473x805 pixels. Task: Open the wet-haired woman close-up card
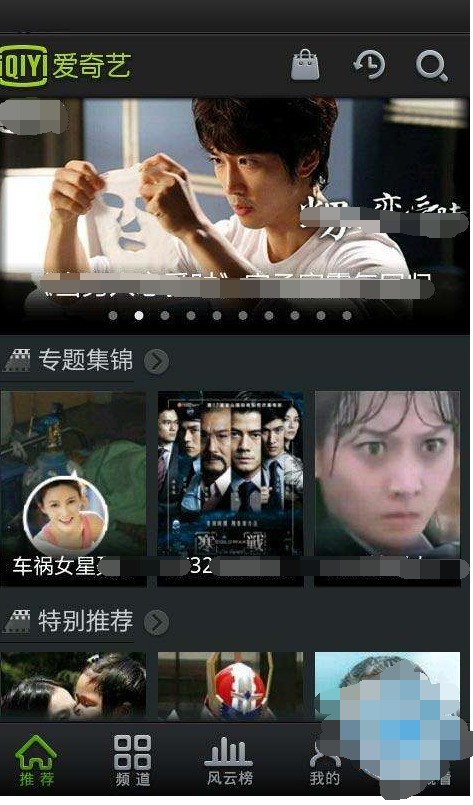click(387, 489)
